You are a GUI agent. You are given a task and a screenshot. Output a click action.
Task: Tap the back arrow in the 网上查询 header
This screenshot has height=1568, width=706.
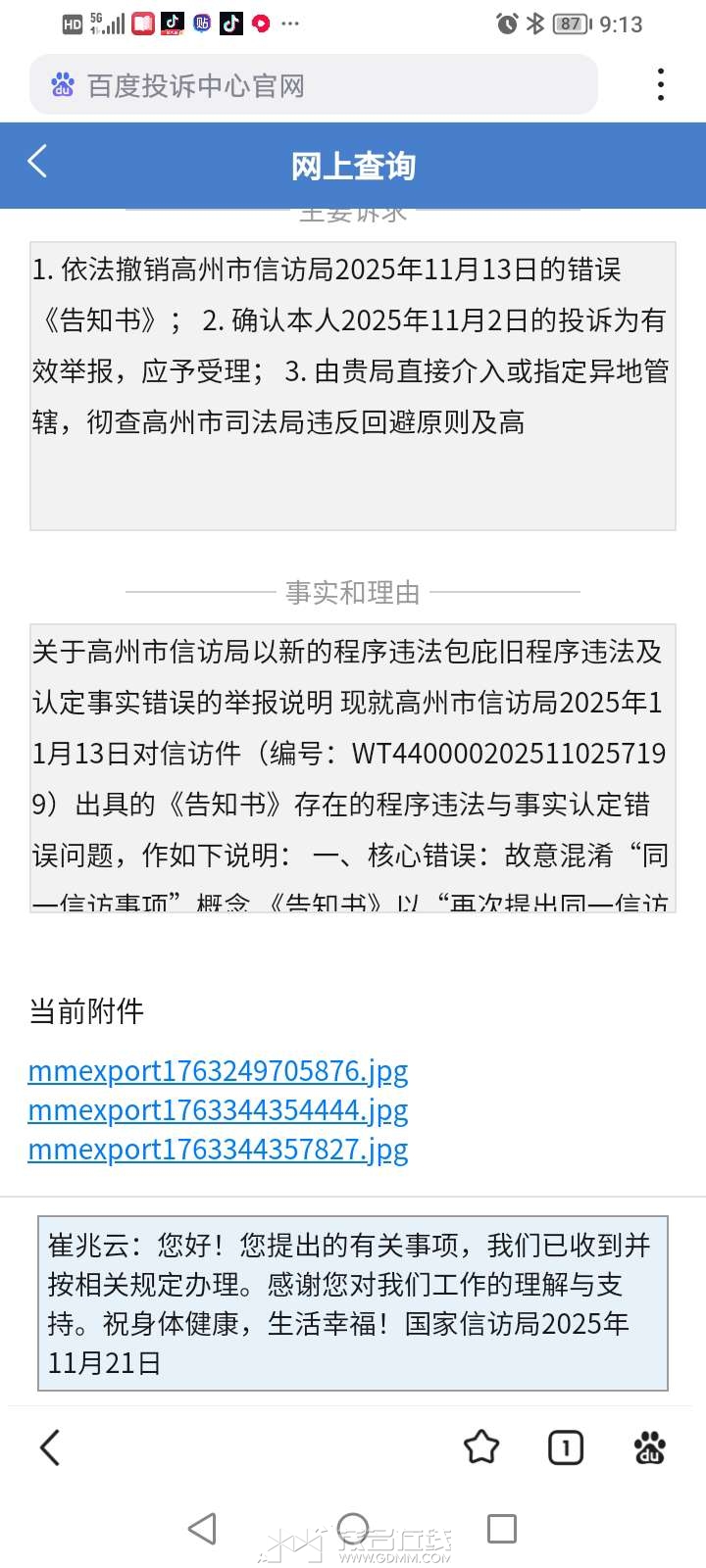point(38,162)
